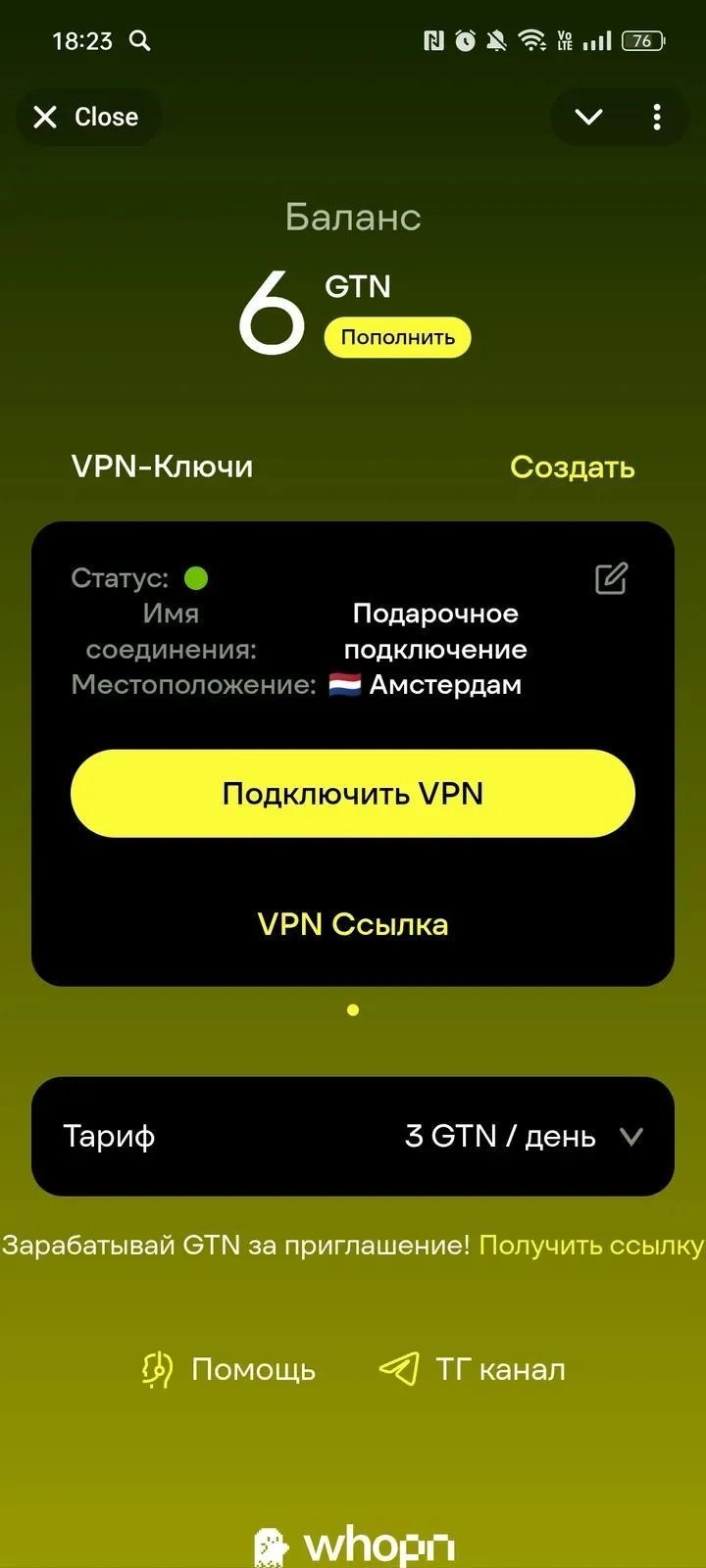Create a new VPN key via Создать

(572, 467)
